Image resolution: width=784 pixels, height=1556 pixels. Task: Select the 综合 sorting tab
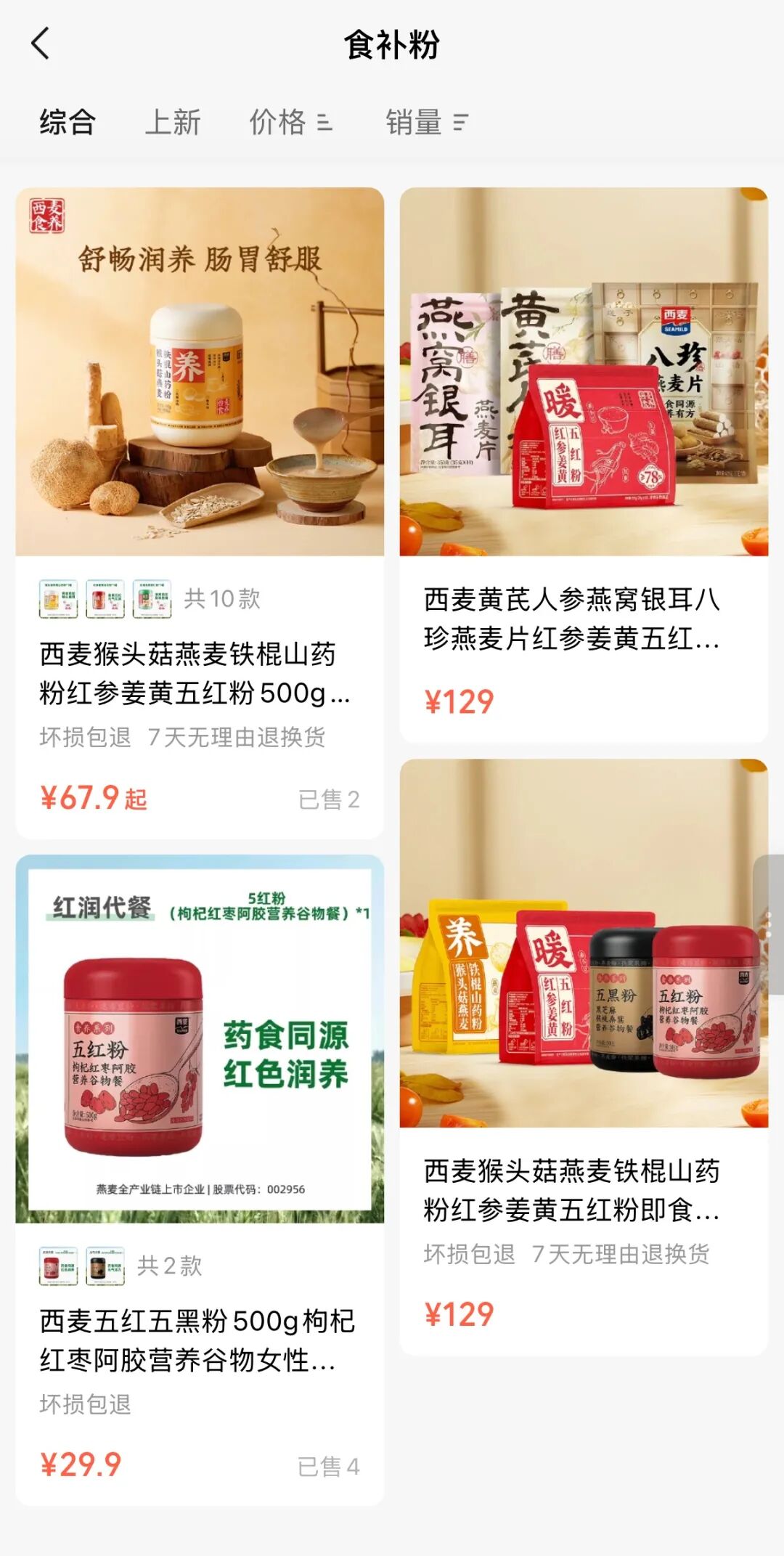68,122
